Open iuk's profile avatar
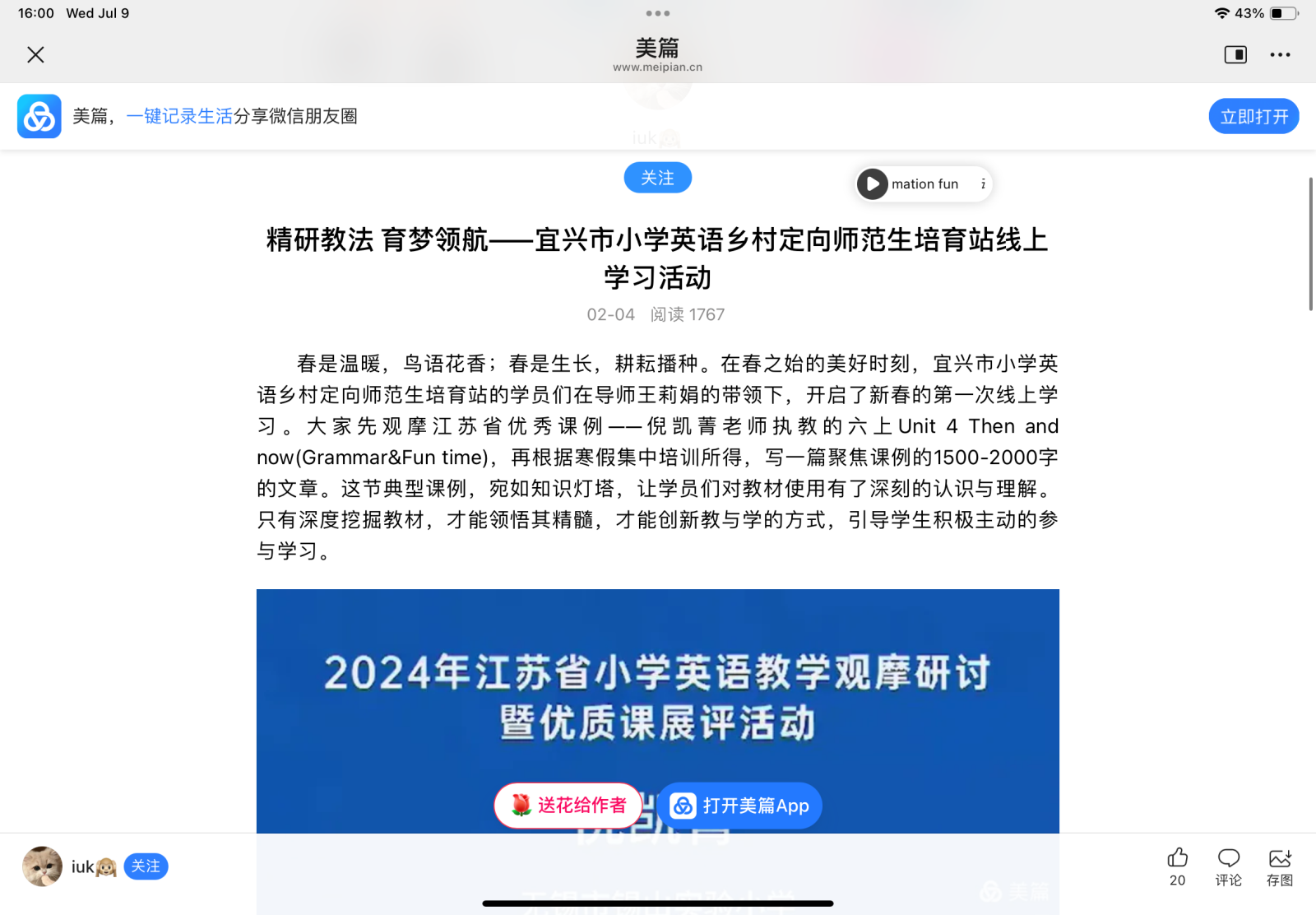This screenshot has width=1316, height=915. click(x=42, y=866)
